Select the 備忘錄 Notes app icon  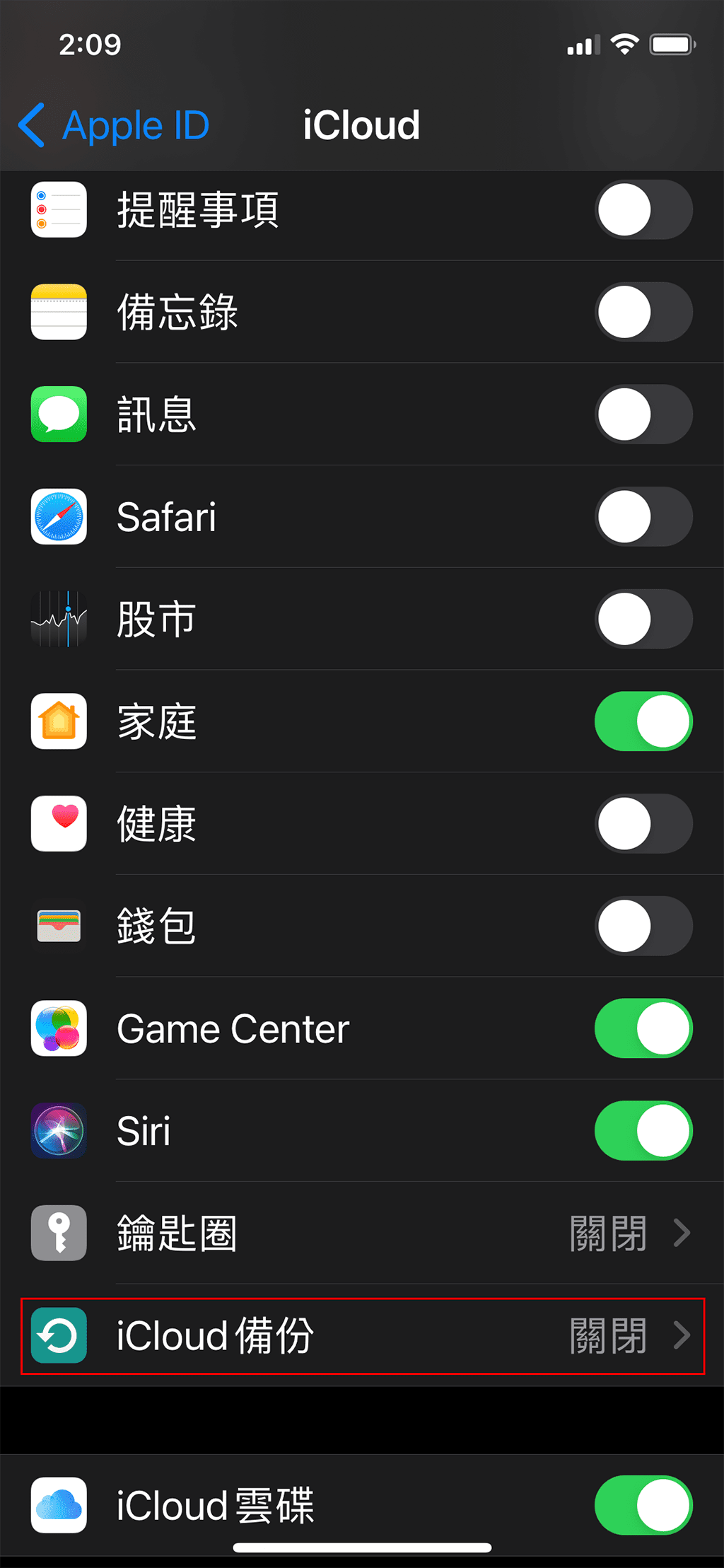(59, 313)
